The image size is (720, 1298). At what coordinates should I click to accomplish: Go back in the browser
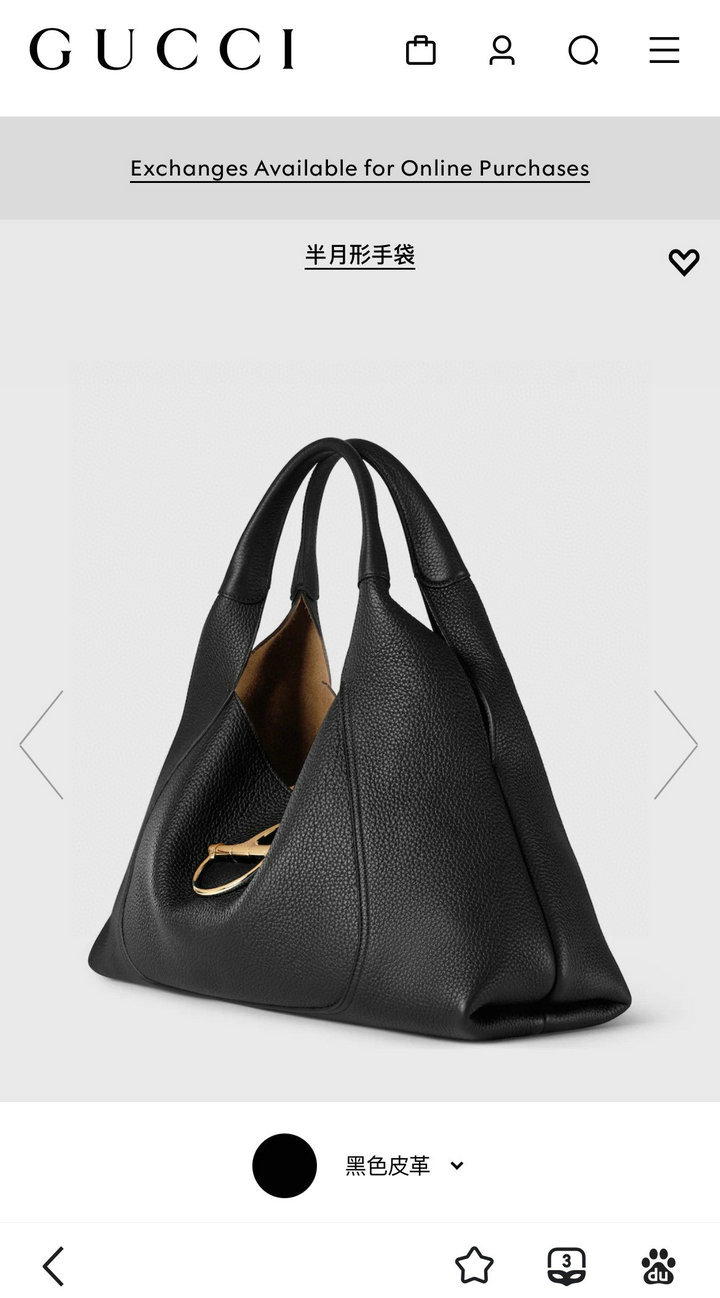coord(54,1266)
